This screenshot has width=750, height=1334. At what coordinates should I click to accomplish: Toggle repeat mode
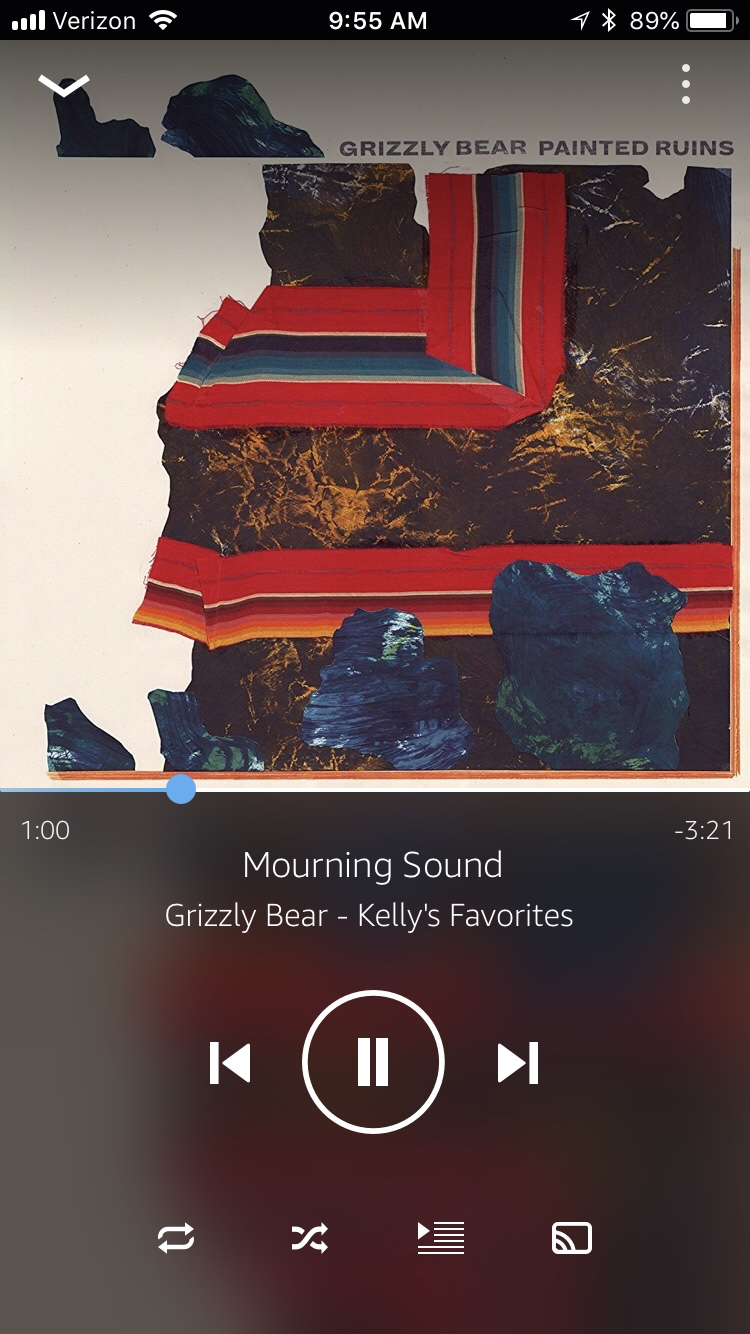(176, 1239)
